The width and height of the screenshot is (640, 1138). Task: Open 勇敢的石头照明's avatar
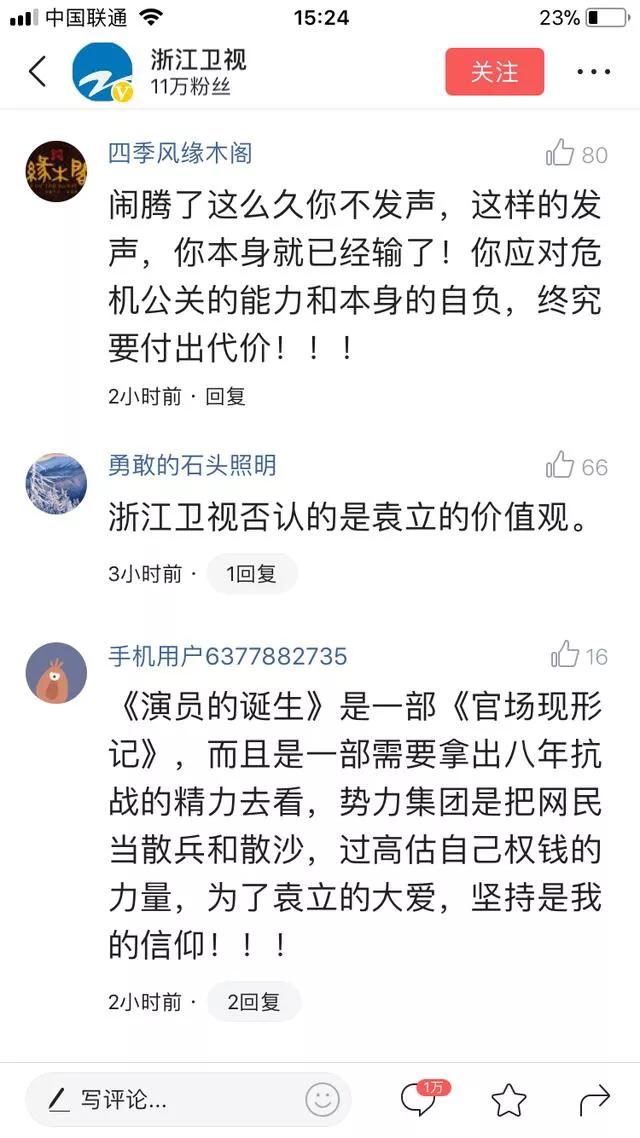(x=56, y=483)
